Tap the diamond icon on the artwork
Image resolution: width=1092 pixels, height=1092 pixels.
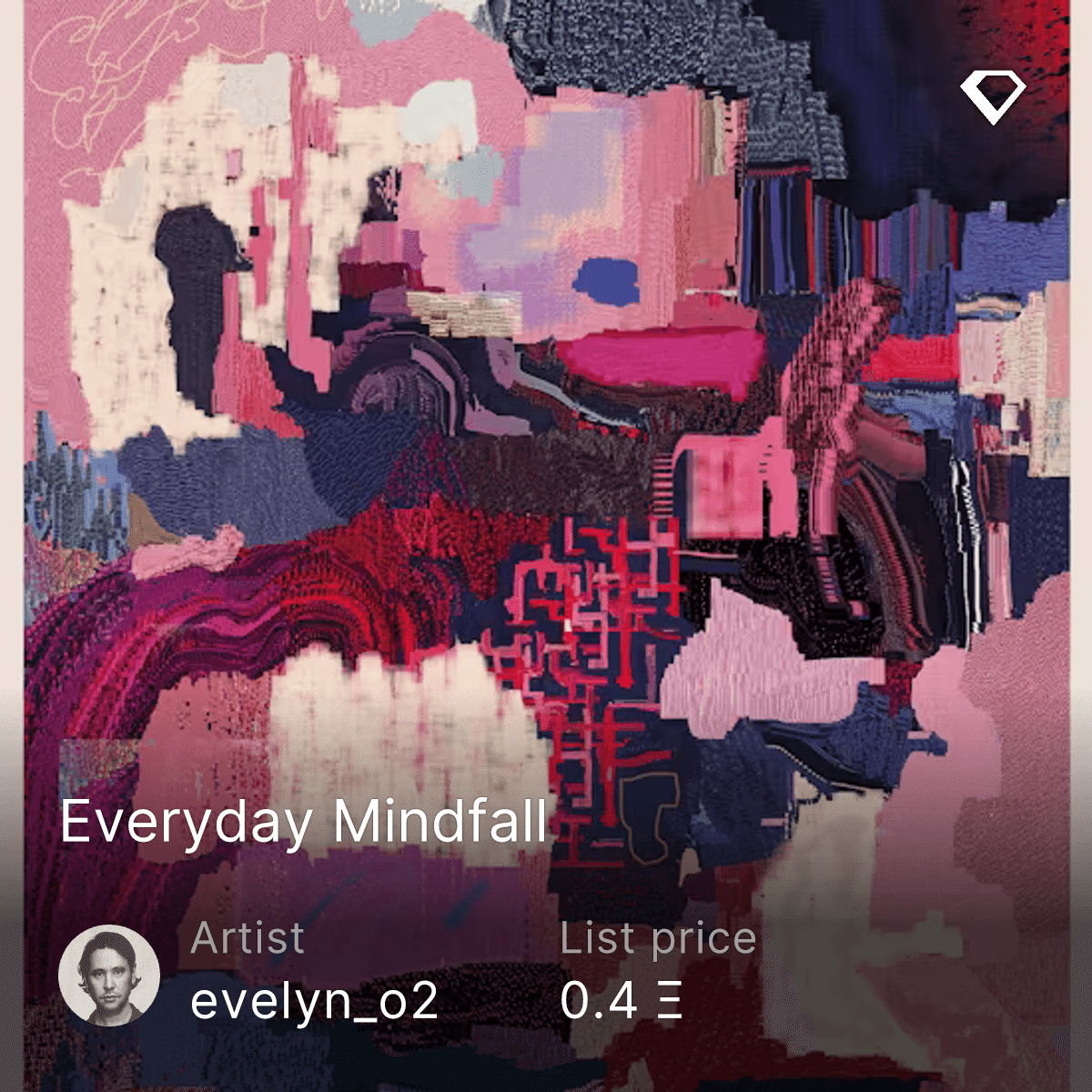[x=992, y=98]
